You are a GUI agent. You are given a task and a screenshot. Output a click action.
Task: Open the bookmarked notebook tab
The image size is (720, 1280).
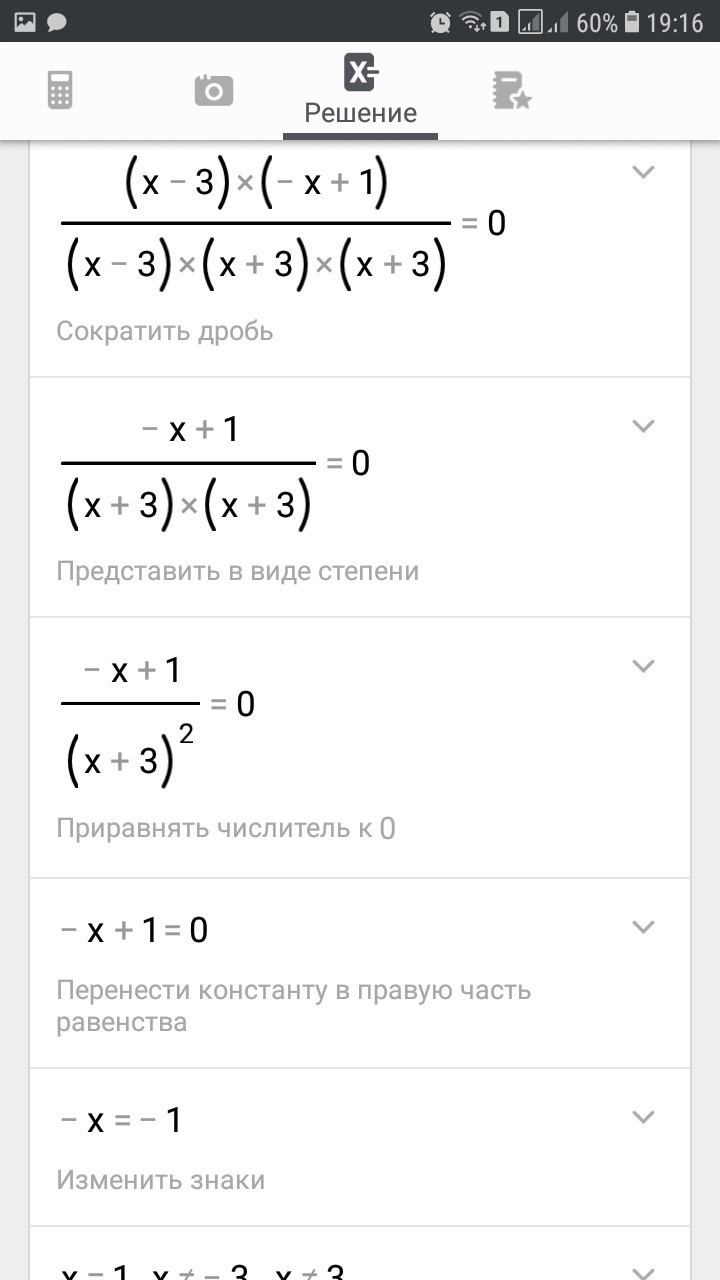[x=511, y=91]
